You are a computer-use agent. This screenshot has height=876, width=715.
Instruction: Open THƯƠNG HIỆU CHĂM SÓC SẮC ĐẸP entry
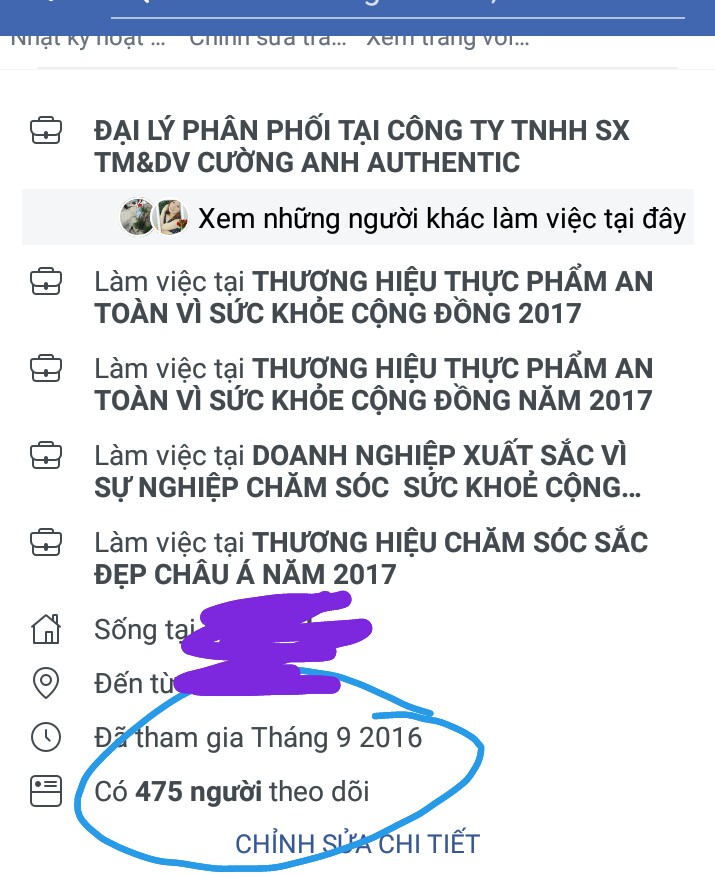pyautogui.click(x=371, y=558)
